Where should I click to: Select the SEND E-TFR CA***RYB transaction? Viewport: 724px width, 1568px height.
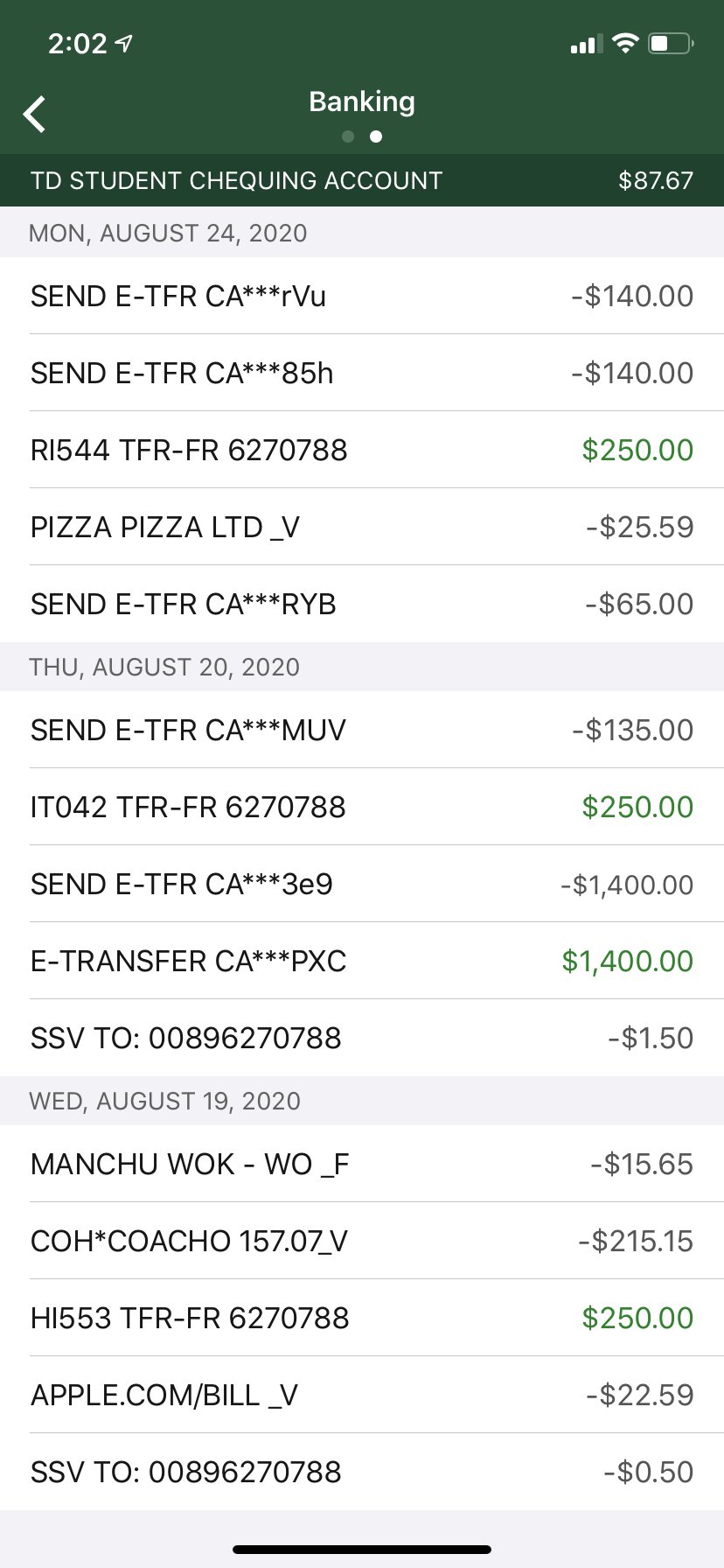point(362,604)
